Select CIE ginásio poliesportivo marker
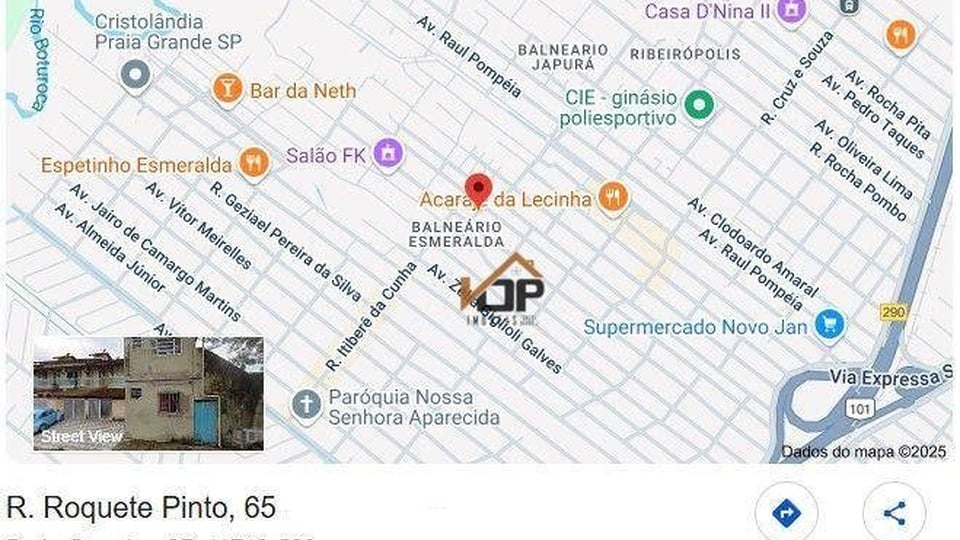Viewport: 960px width, 540px height. (699, 104)
